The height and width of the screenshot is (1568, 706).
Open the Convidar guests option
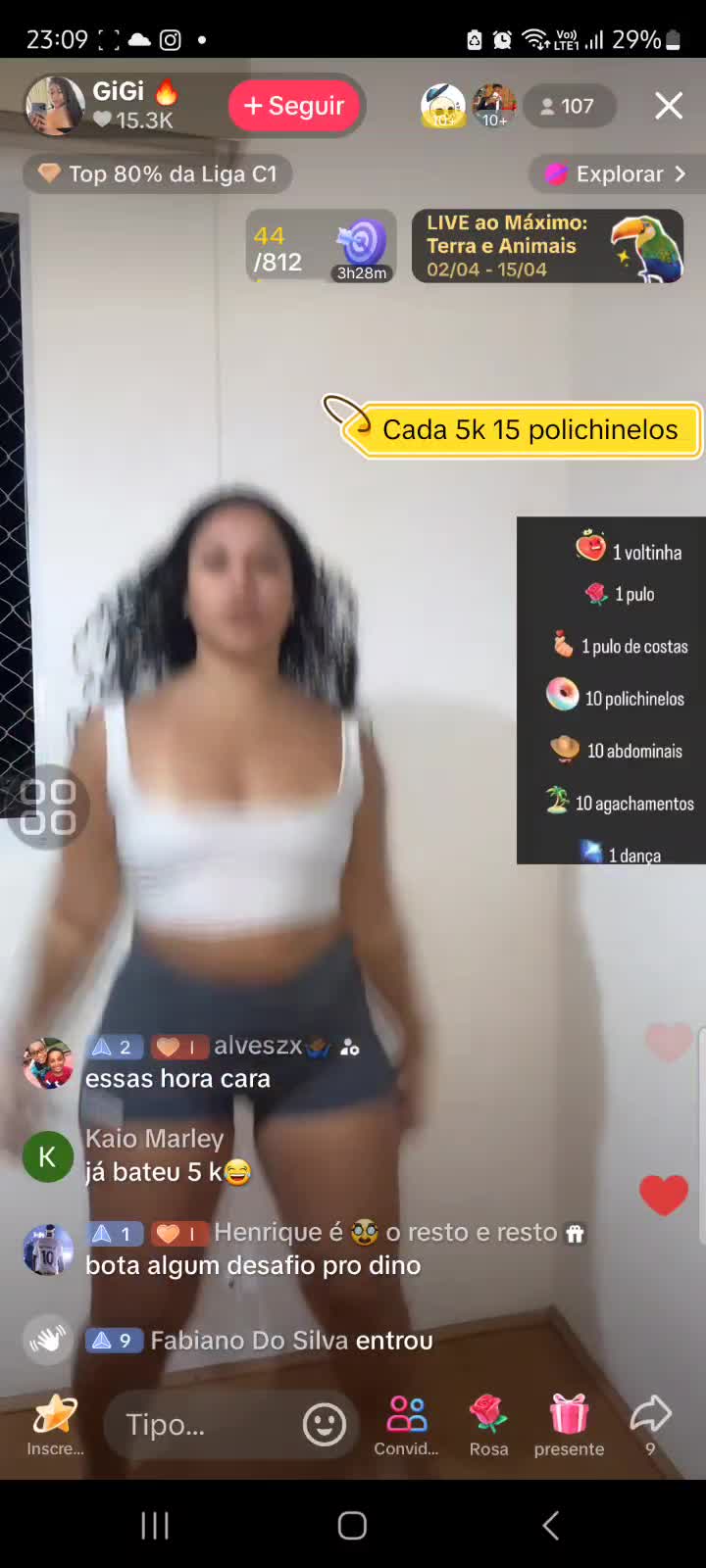(x=407, y=1424)
